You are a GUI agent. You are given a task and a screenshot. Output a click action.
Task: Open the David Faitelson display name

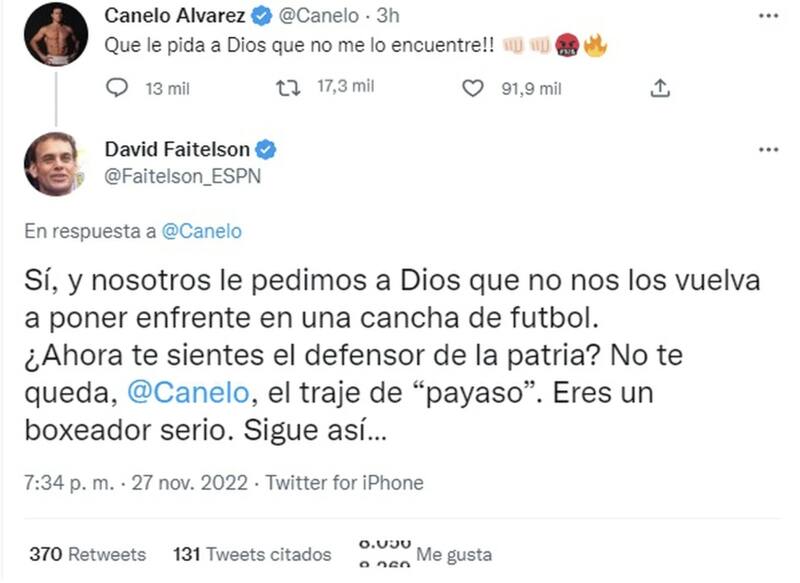pyautogui.click(x=178, y=150)
